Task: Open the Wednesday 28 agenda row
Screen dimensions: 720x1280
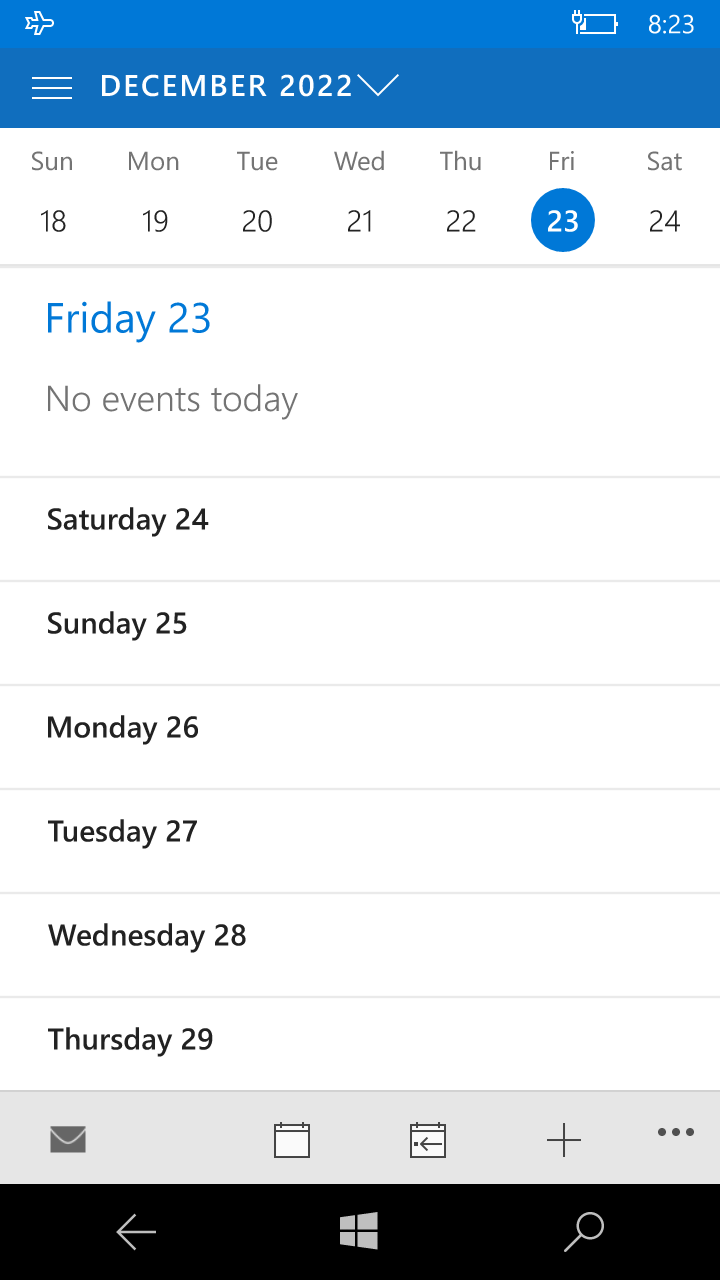Action: click(360, 945)
